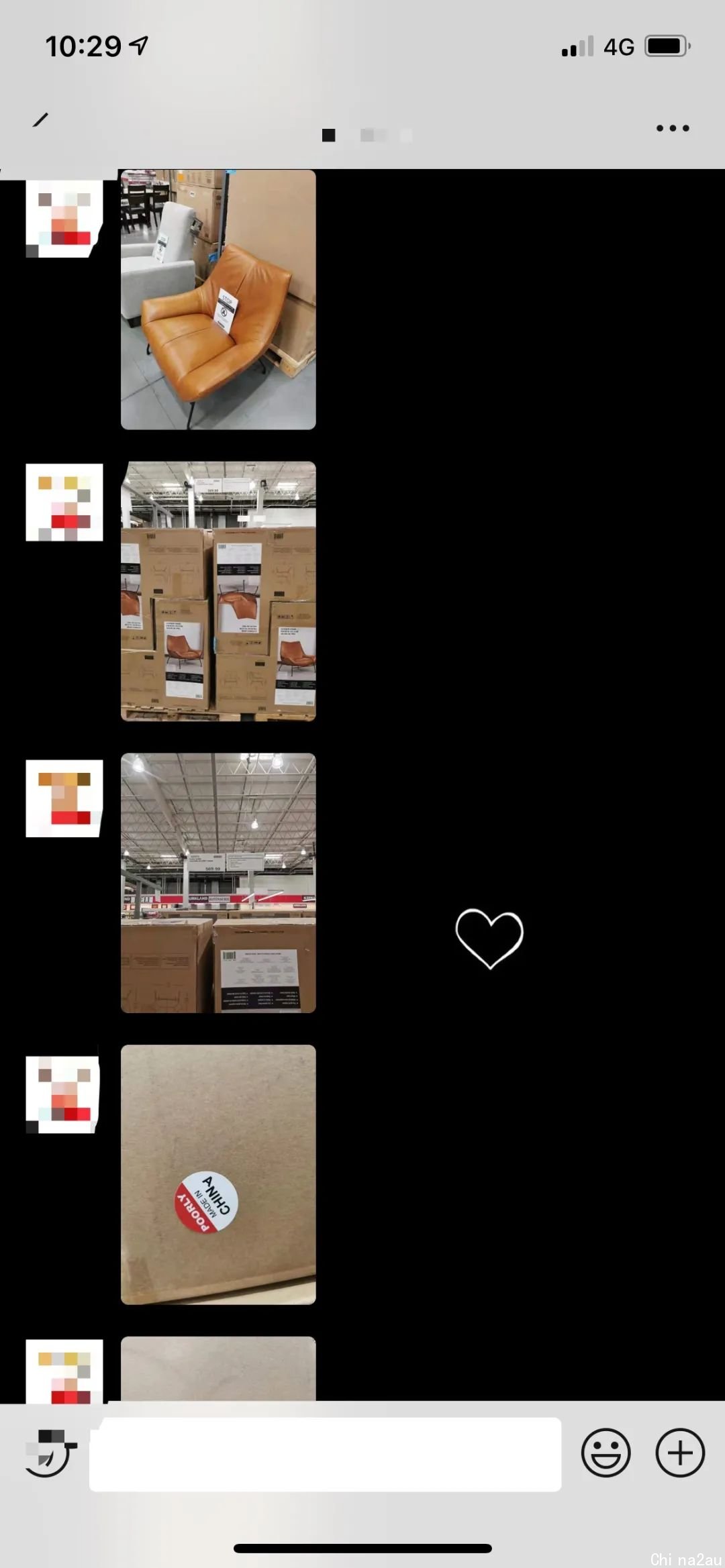
Task: Focus the message text field
Action: [x=325, y=1454]
